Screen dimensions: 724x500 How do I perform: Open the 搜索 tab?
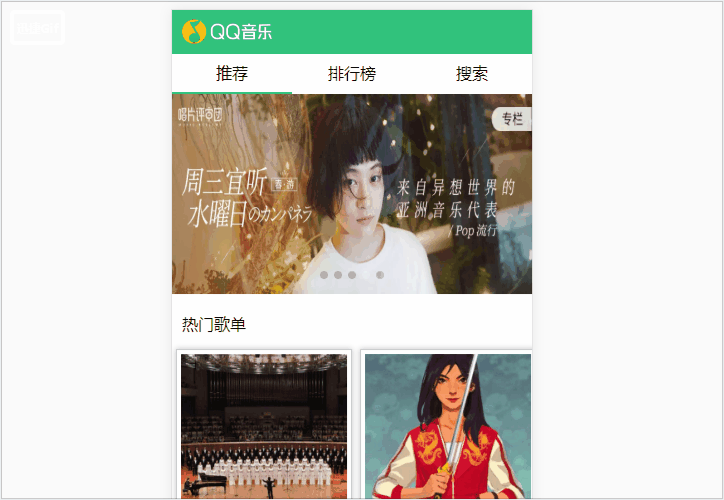[472, 74]
